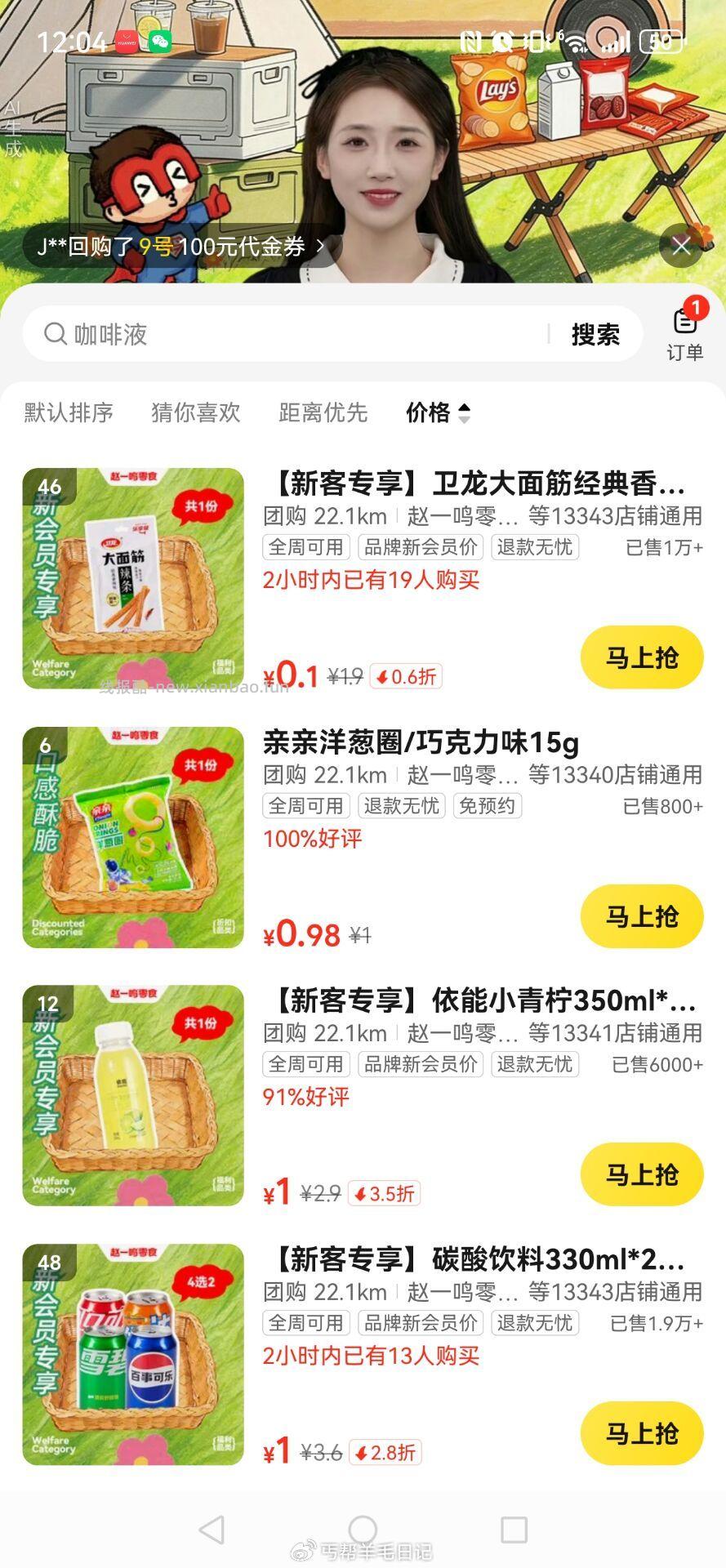Click the search magnifier icon
The height and width of the screenshot is (1568, 726).
pyautogui.click(x=55, y=333)
